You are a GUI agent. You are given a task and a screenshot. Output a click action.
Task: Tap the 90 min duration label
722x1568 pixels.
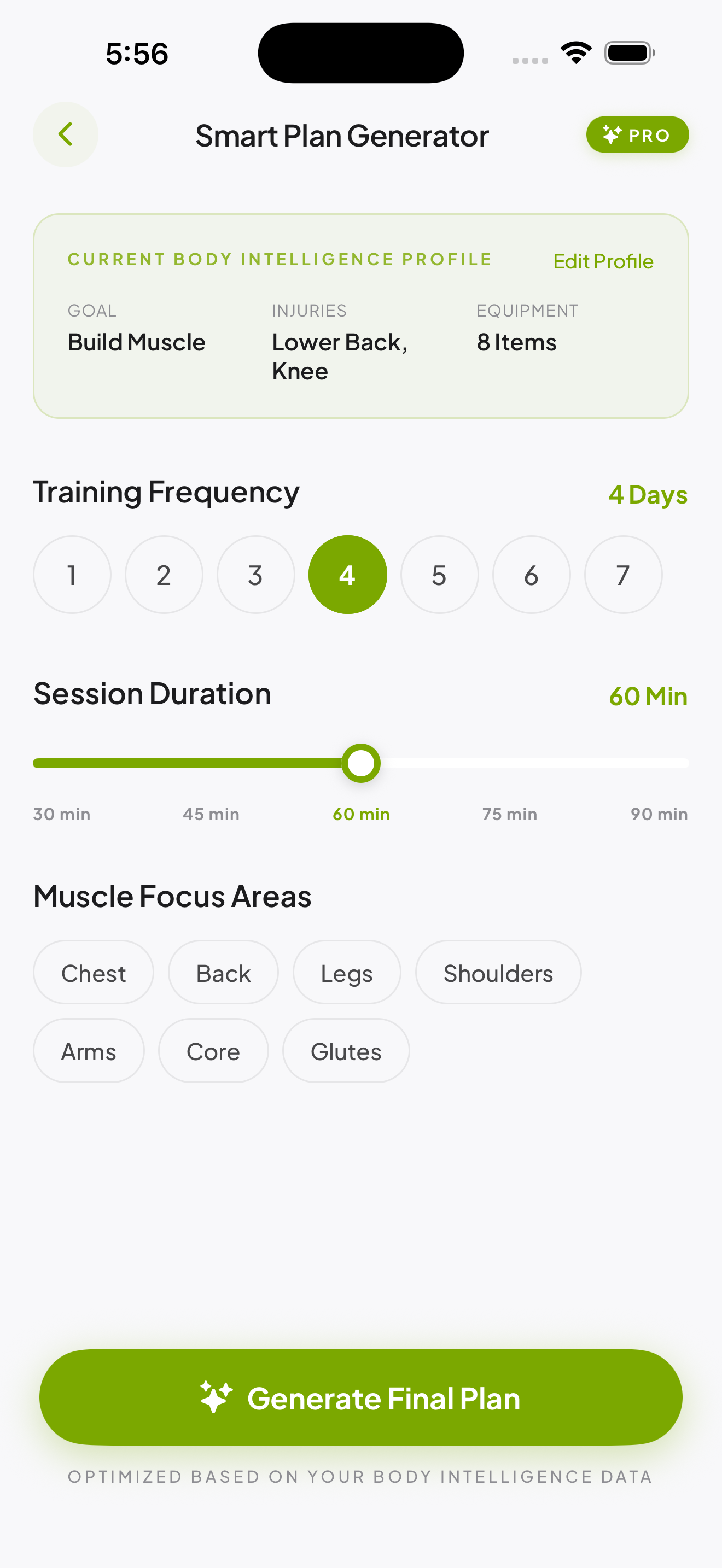pos(658,813)
